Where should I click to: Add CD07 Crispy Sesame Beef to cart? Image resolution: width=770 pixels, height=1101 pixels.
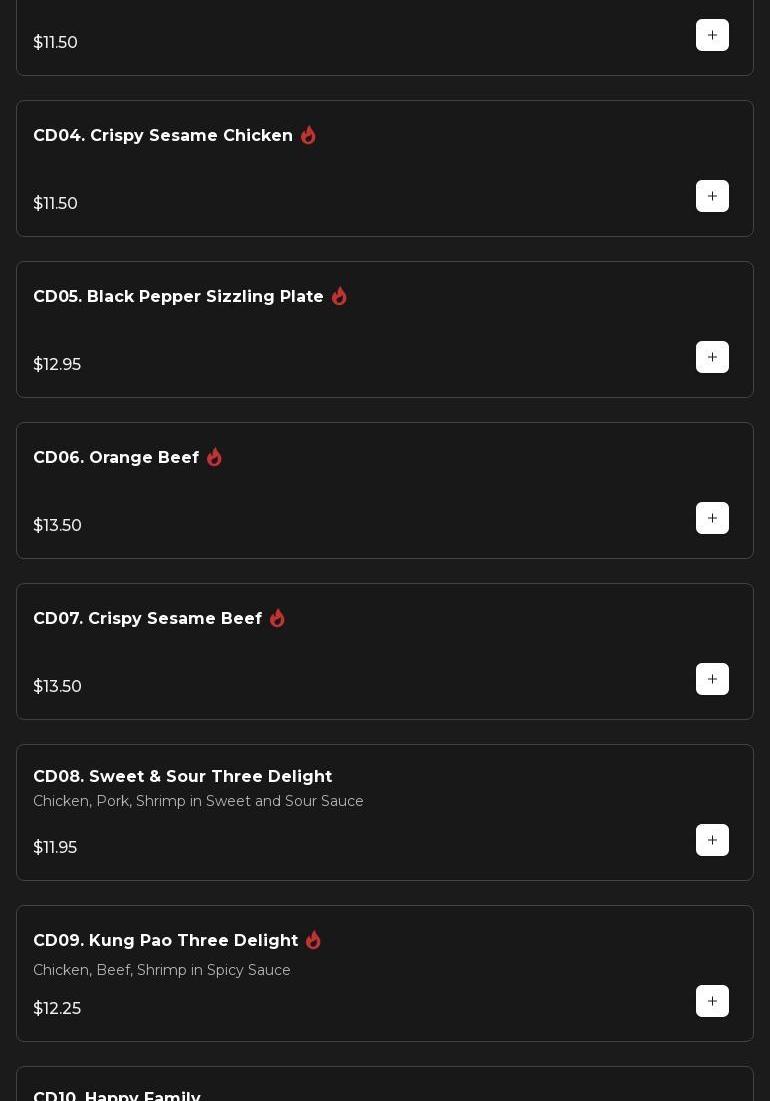tap(712, 679)
